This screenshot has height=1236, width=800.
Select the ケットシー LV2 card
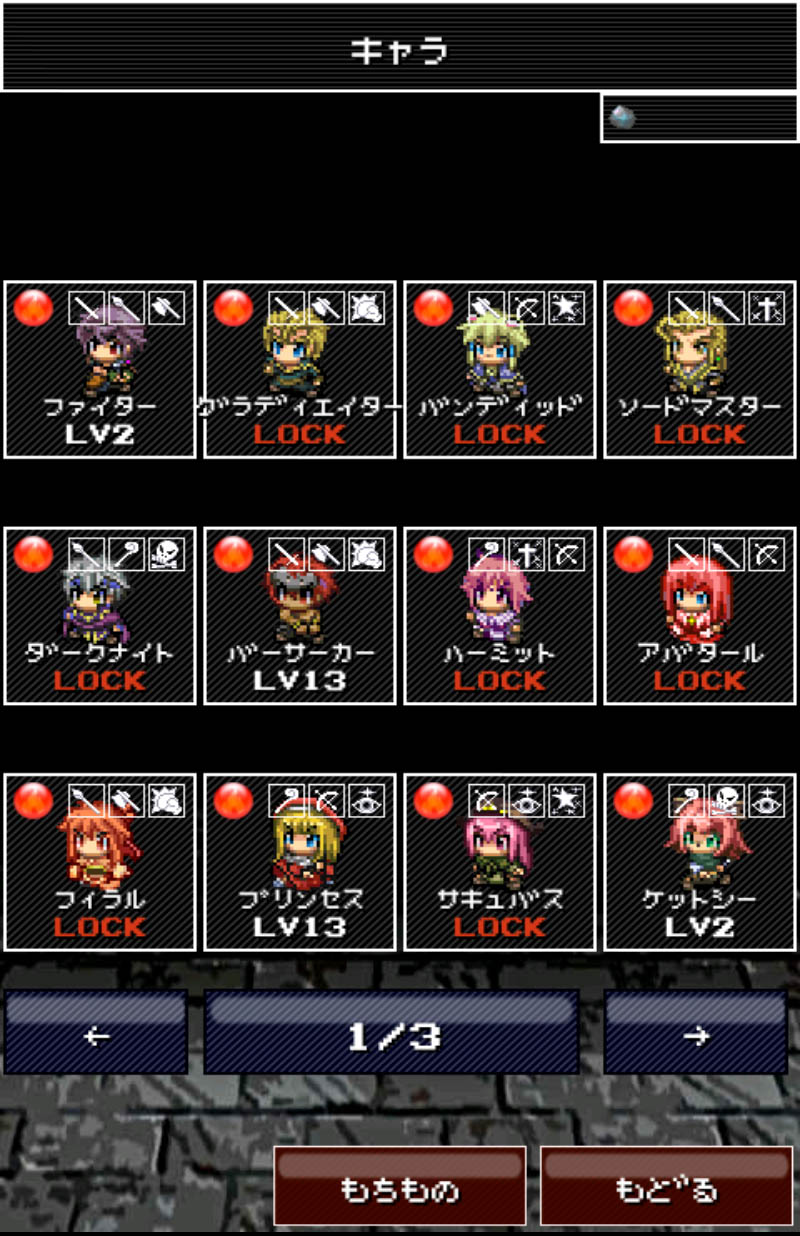pos(699,862)
